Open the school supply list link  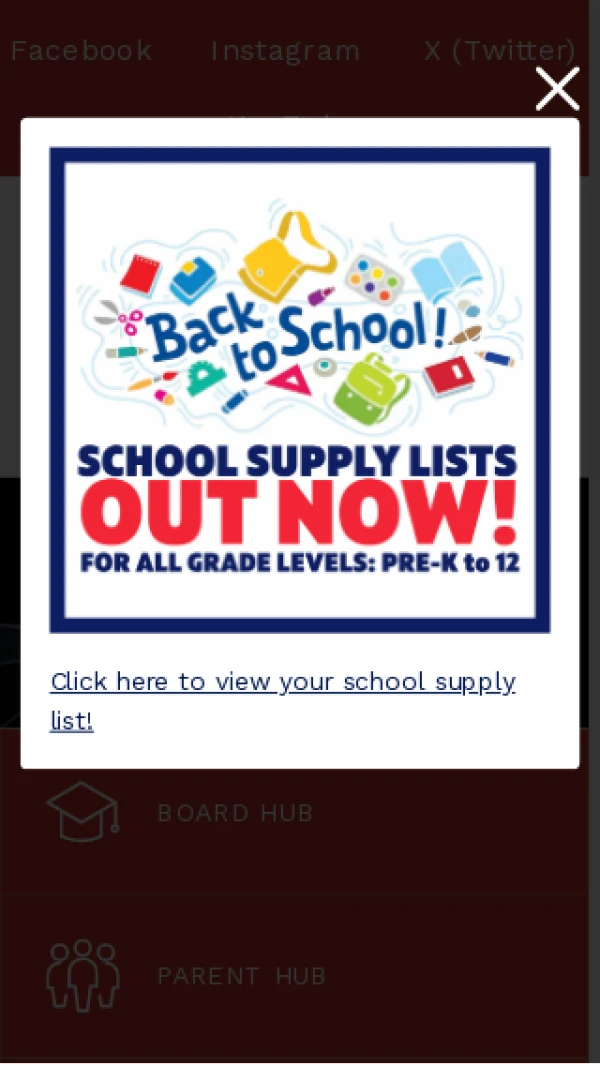(x=282, y=683)
